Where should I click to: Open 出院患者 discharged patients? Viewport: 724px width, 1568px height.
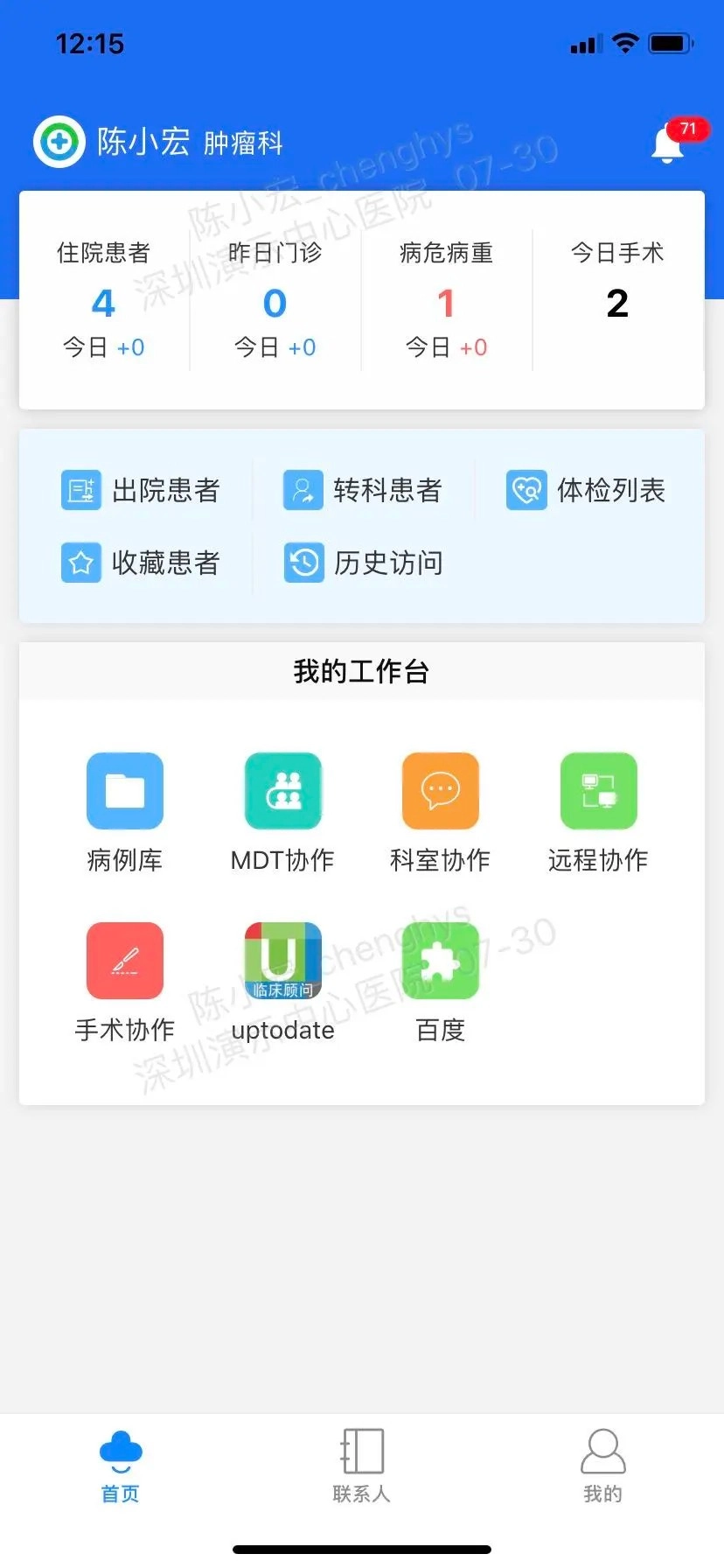pos(142,490)
